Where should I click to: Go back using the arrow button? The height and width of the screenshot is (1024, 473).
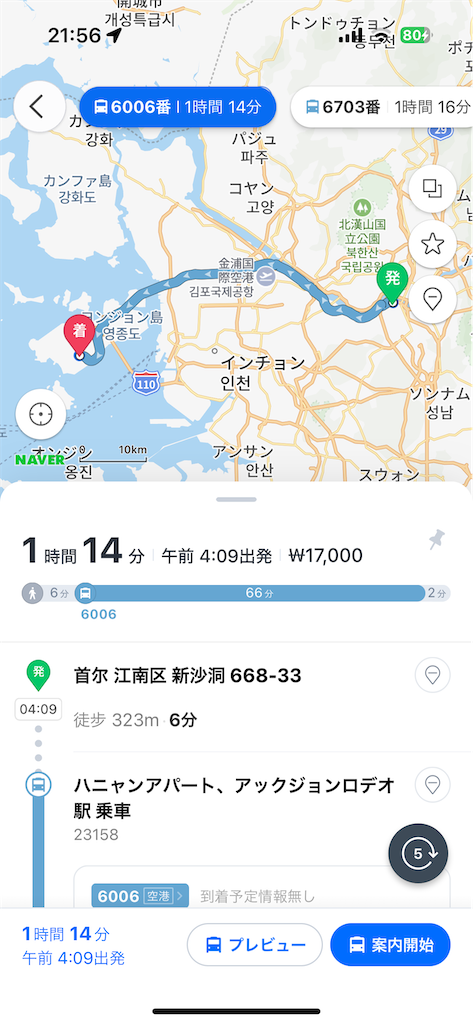tap(39, 107)
